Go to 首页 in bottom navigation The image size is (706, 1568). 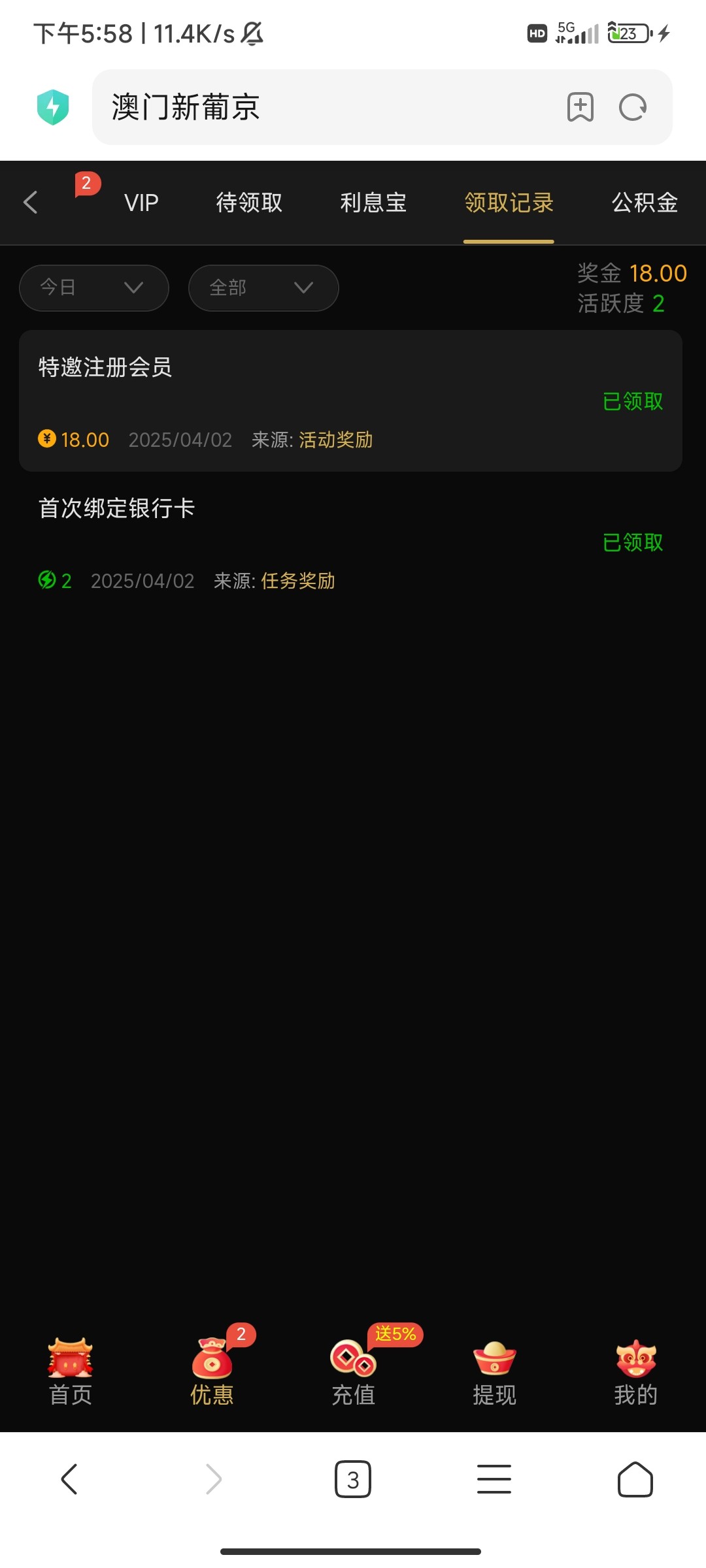71,1372
